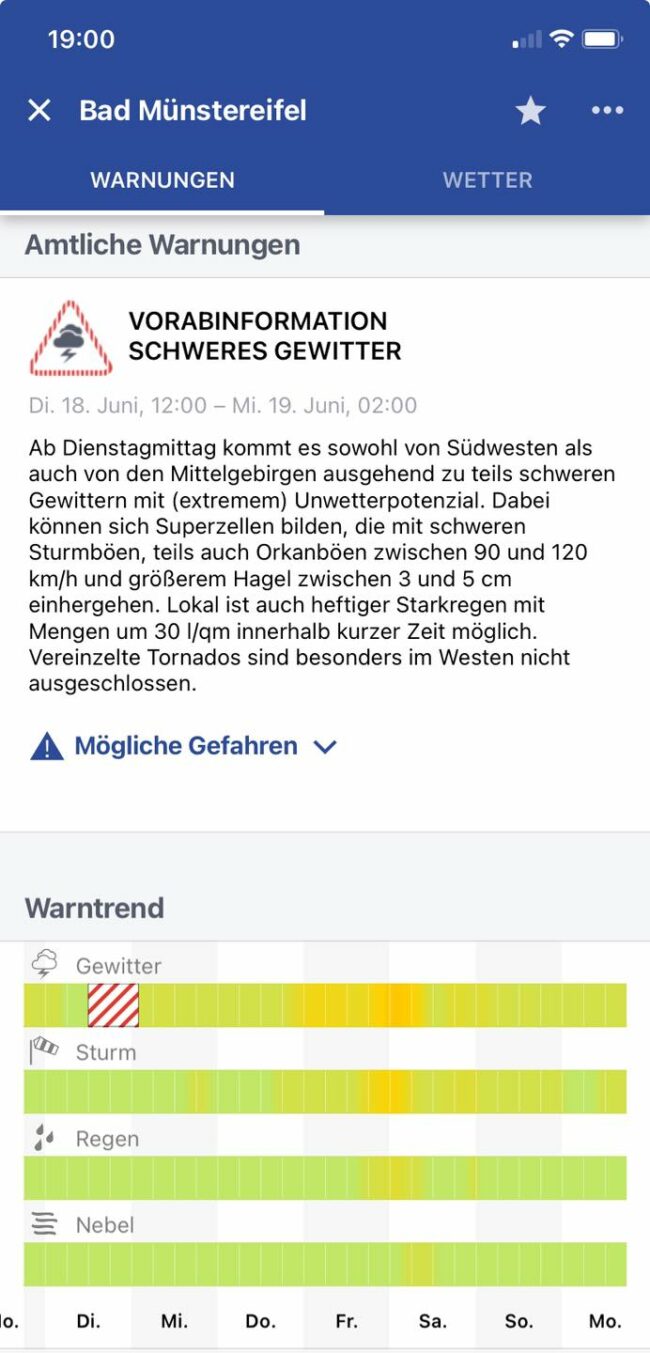The image size is (650, 1353).
Task: Add Bad Münstereifel to favorites with star
Action: point(530,111)
